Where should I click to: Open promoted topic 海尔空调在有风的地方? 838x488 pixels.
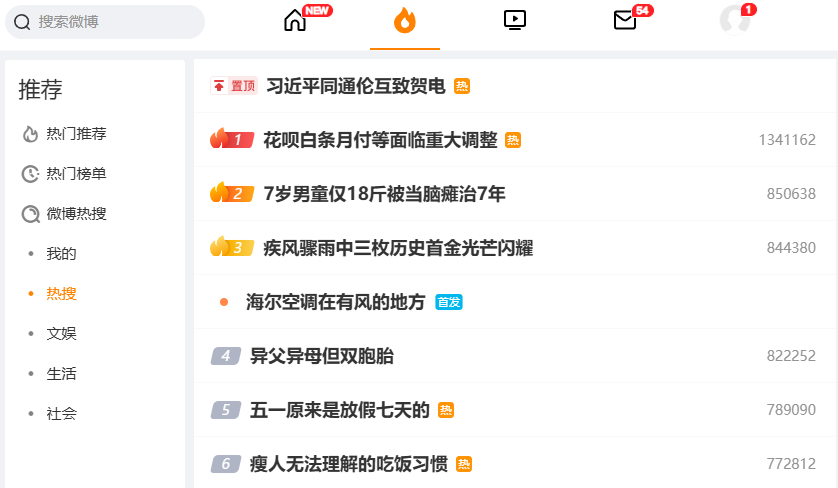click(x=336, y=302)
